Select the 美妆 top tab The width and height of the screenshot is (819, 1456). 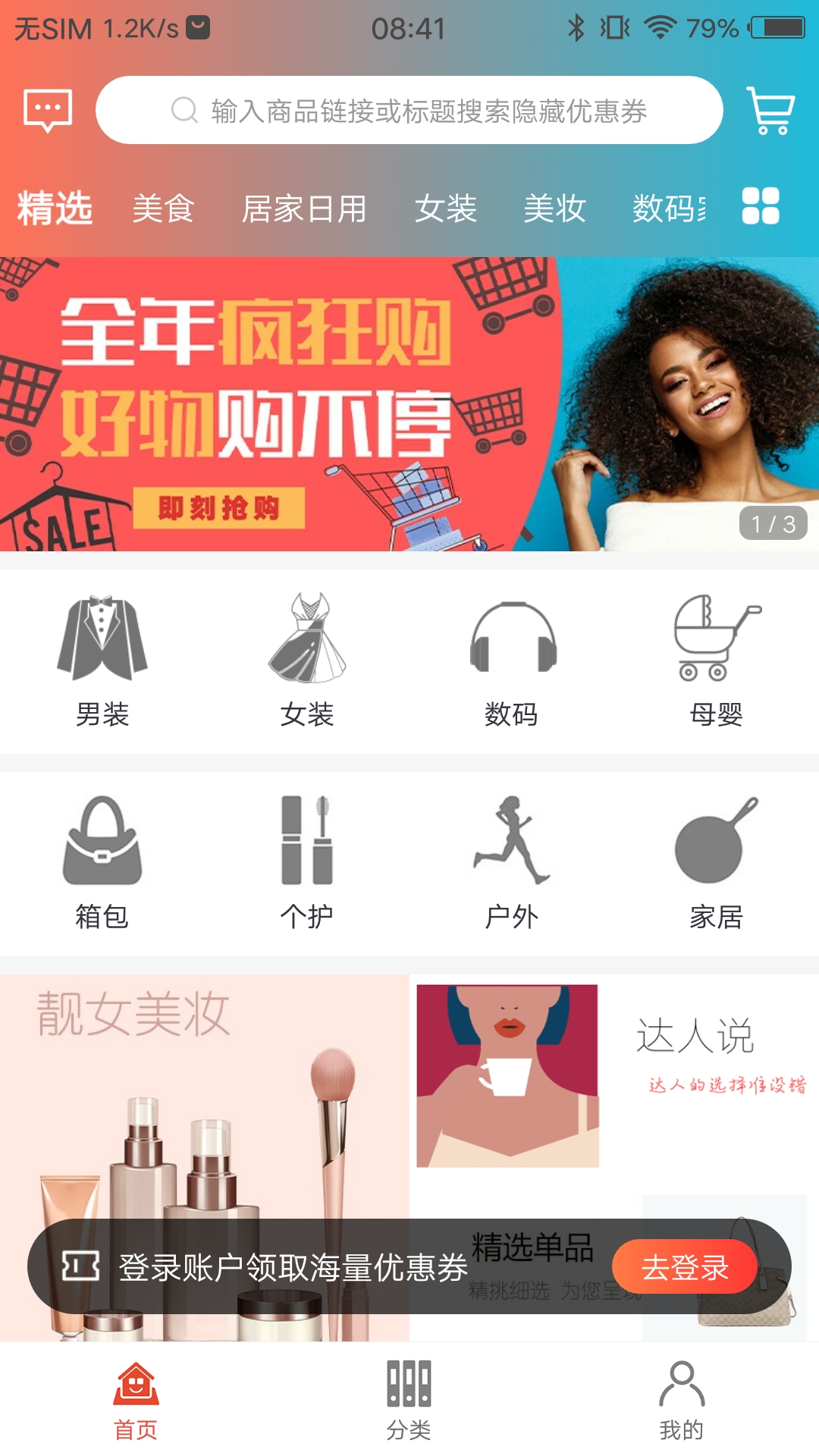(x=554, y=209)
